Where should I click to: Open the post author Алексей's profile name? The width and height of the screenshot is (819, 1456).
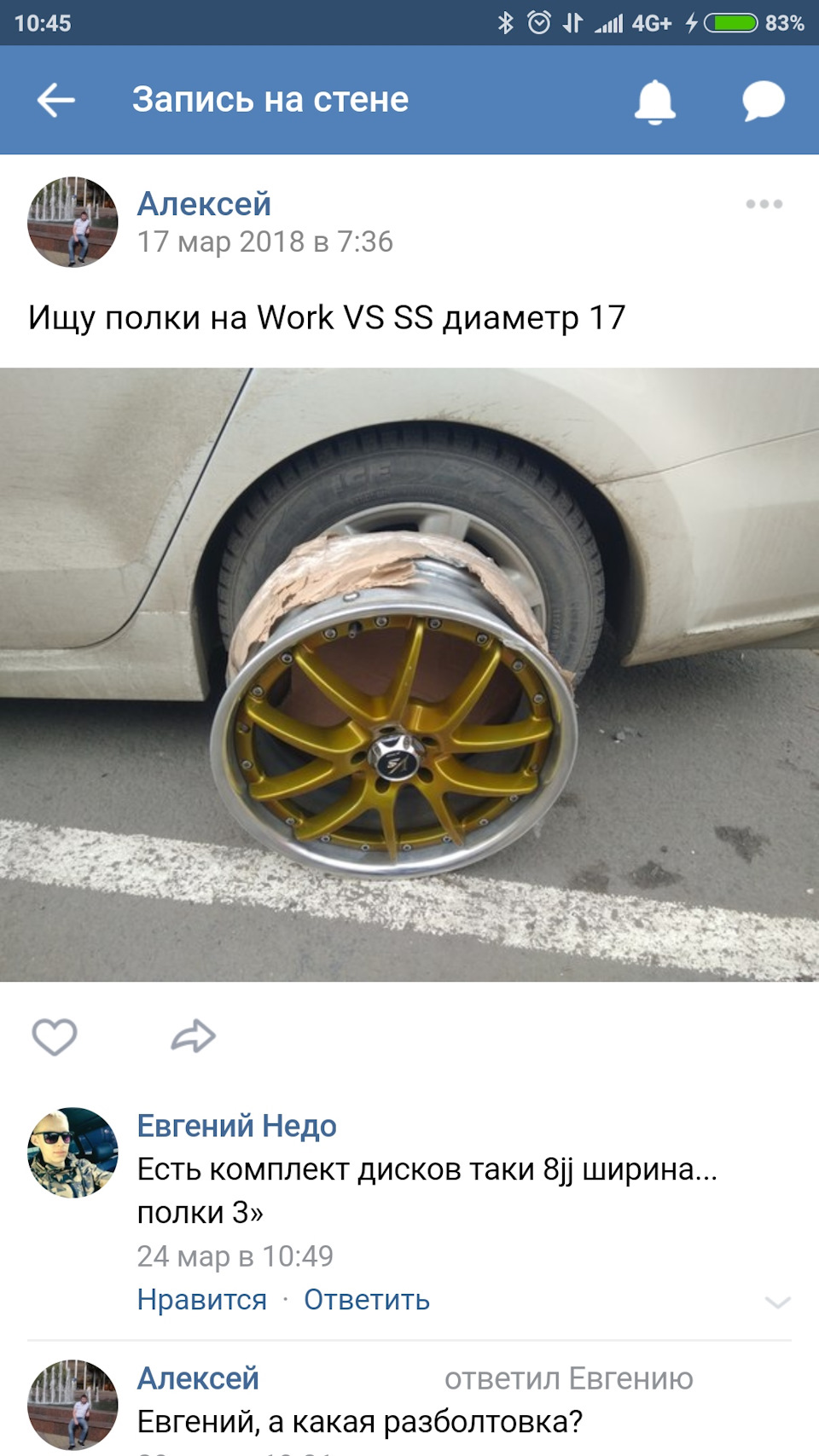(x=204, y=204)
